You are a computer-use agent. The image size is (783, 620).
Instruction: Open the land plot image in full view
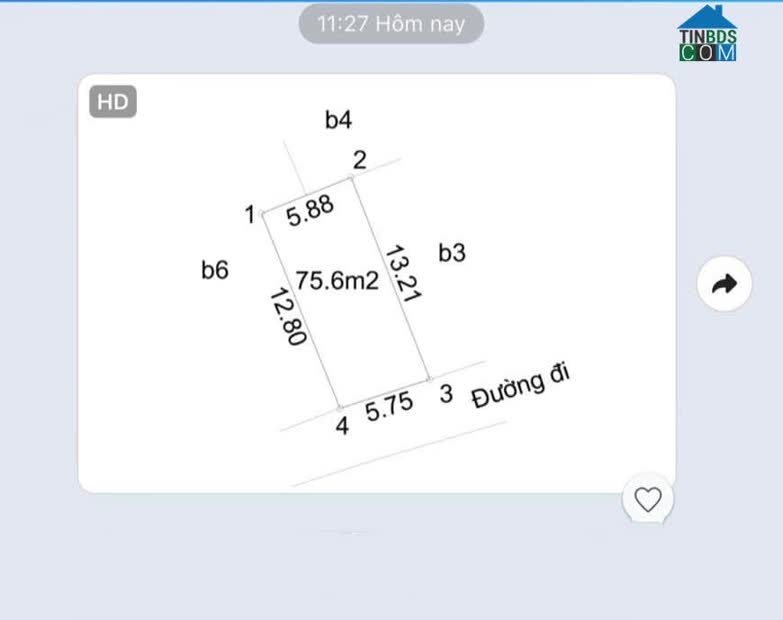click(x=376, y=283)
